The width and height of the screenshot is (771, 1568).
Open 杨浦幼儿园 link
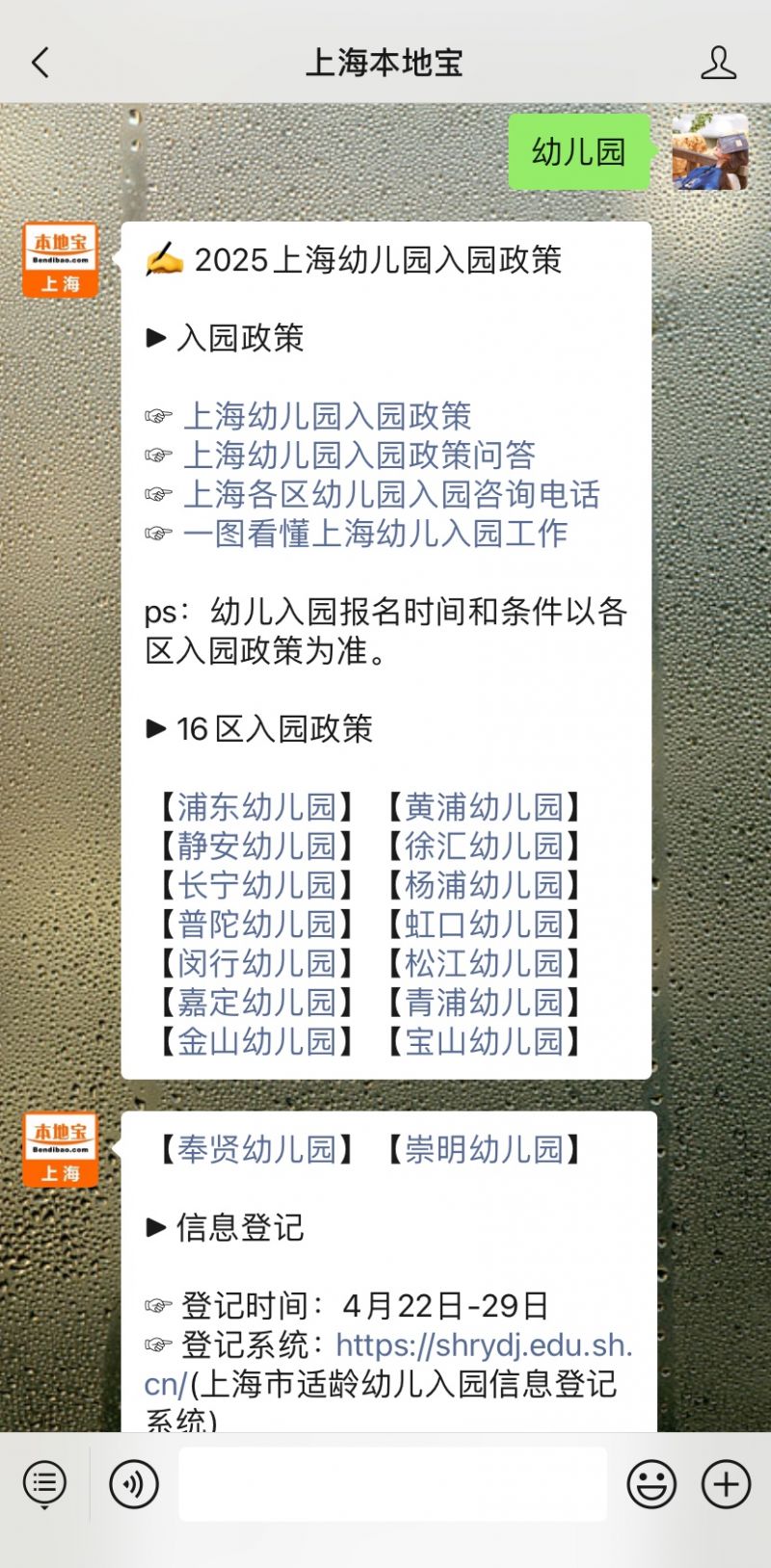(x=484, y=885)
